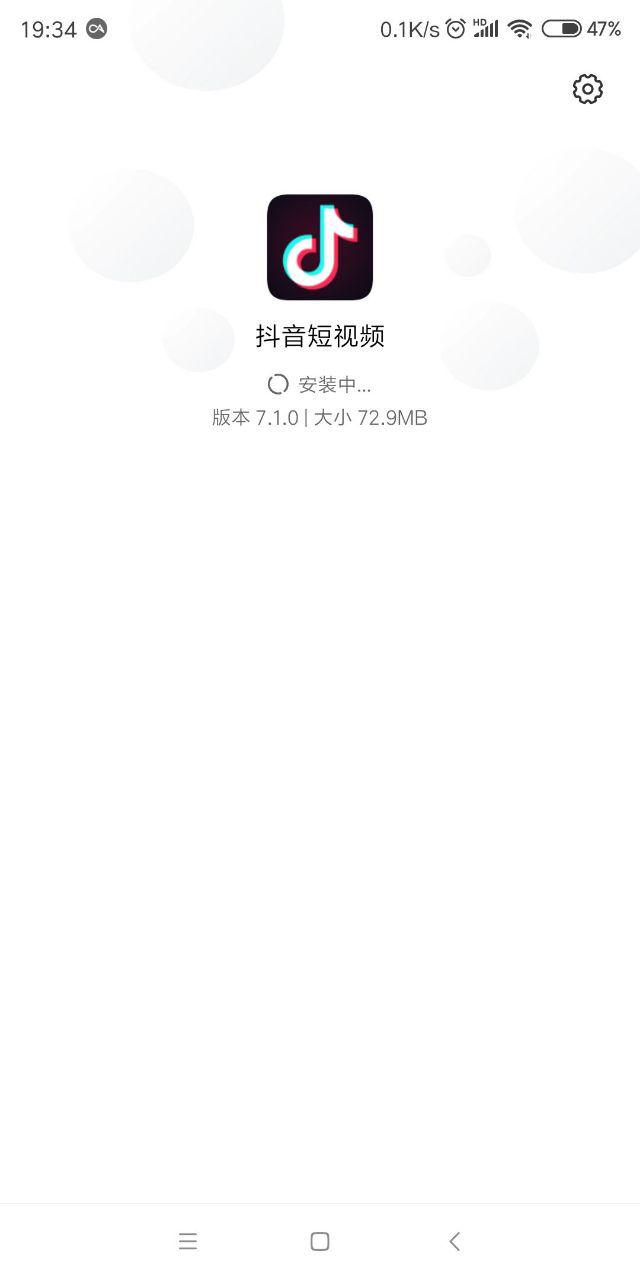Go to the home screen

(x=320, y=1241)
